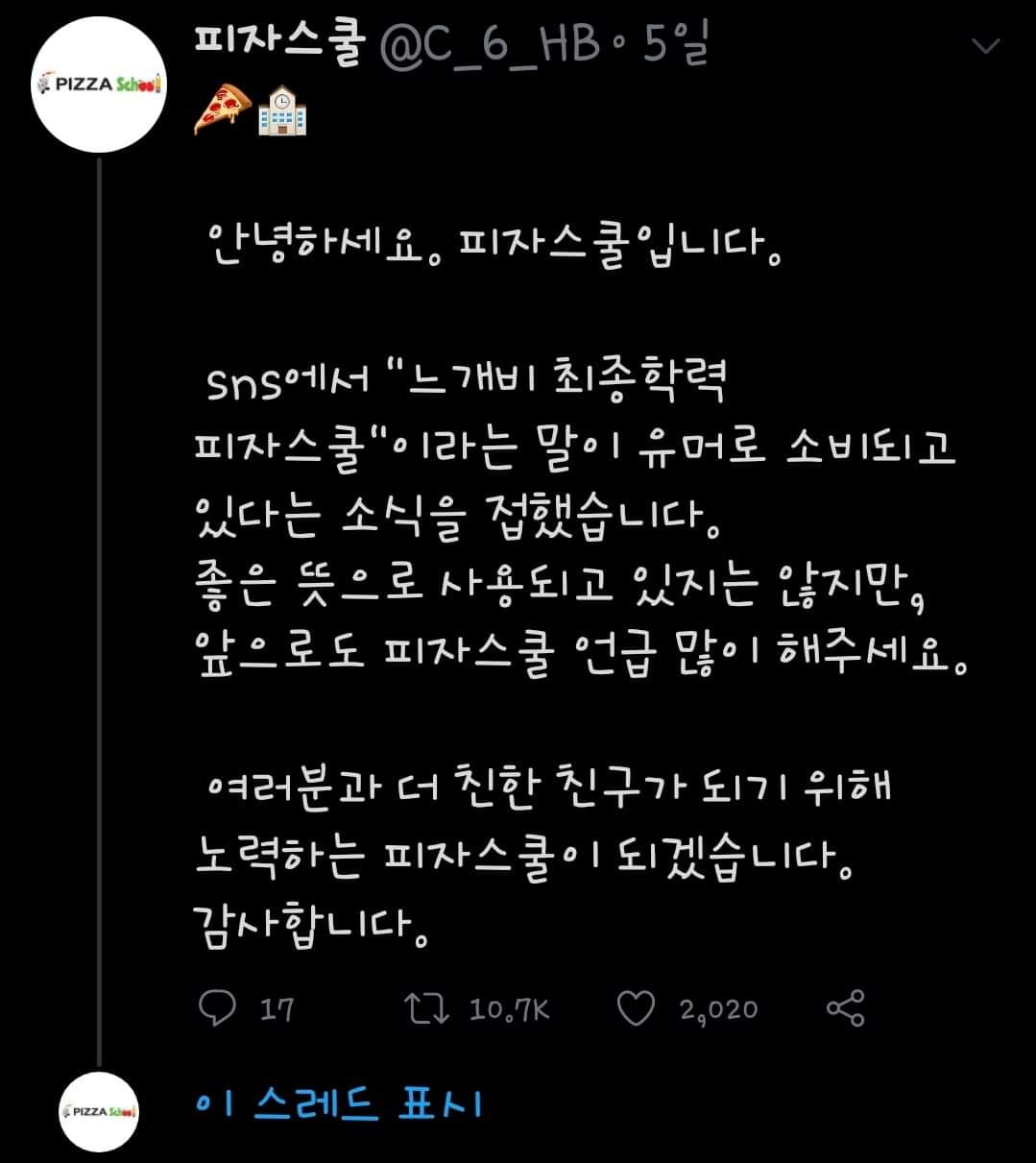The height and width of the screenshot is (1163, 1036).
Task: Reply to the 피자스쿨 tweet
Action: click(217, 1008)
